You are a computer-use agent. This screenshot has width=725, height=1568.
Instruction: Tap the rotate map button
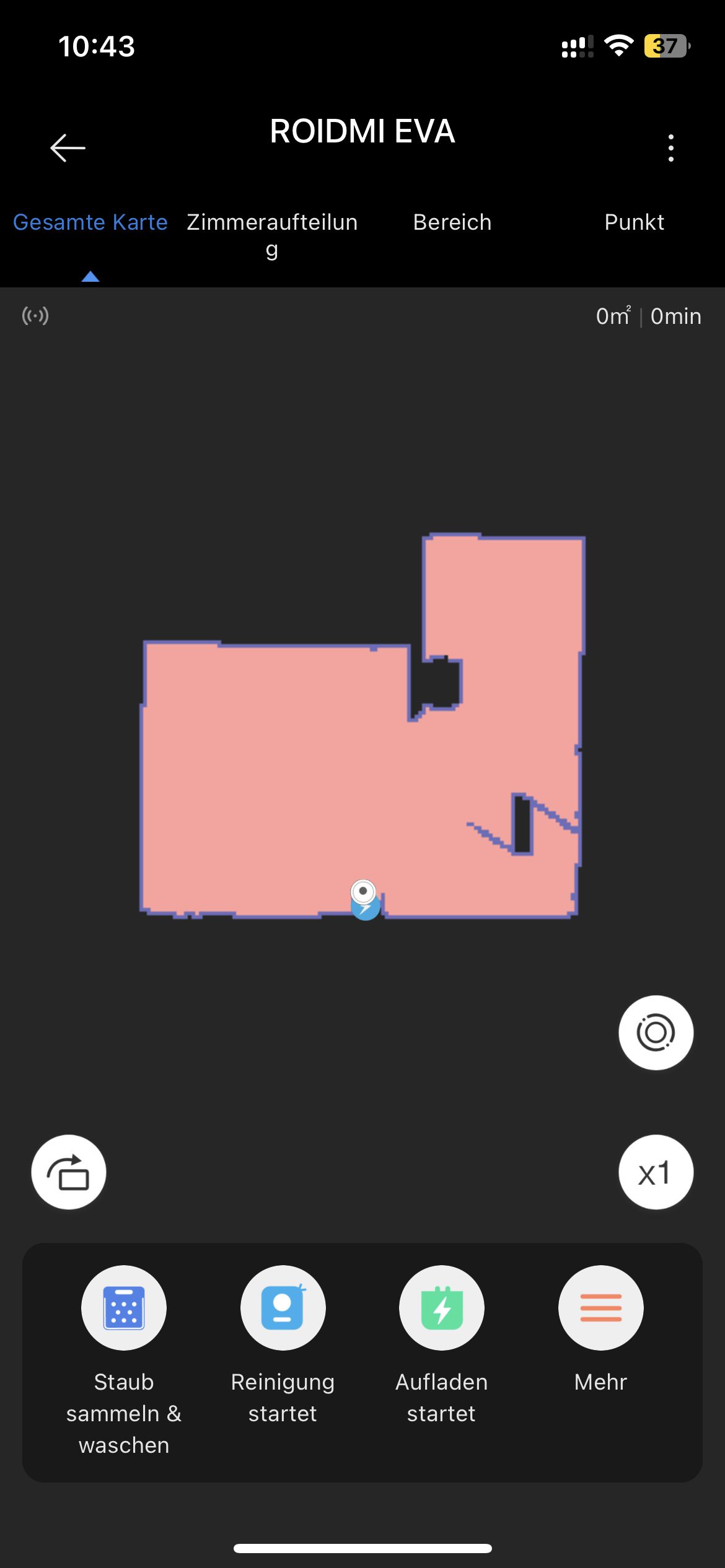(69, 1172)
